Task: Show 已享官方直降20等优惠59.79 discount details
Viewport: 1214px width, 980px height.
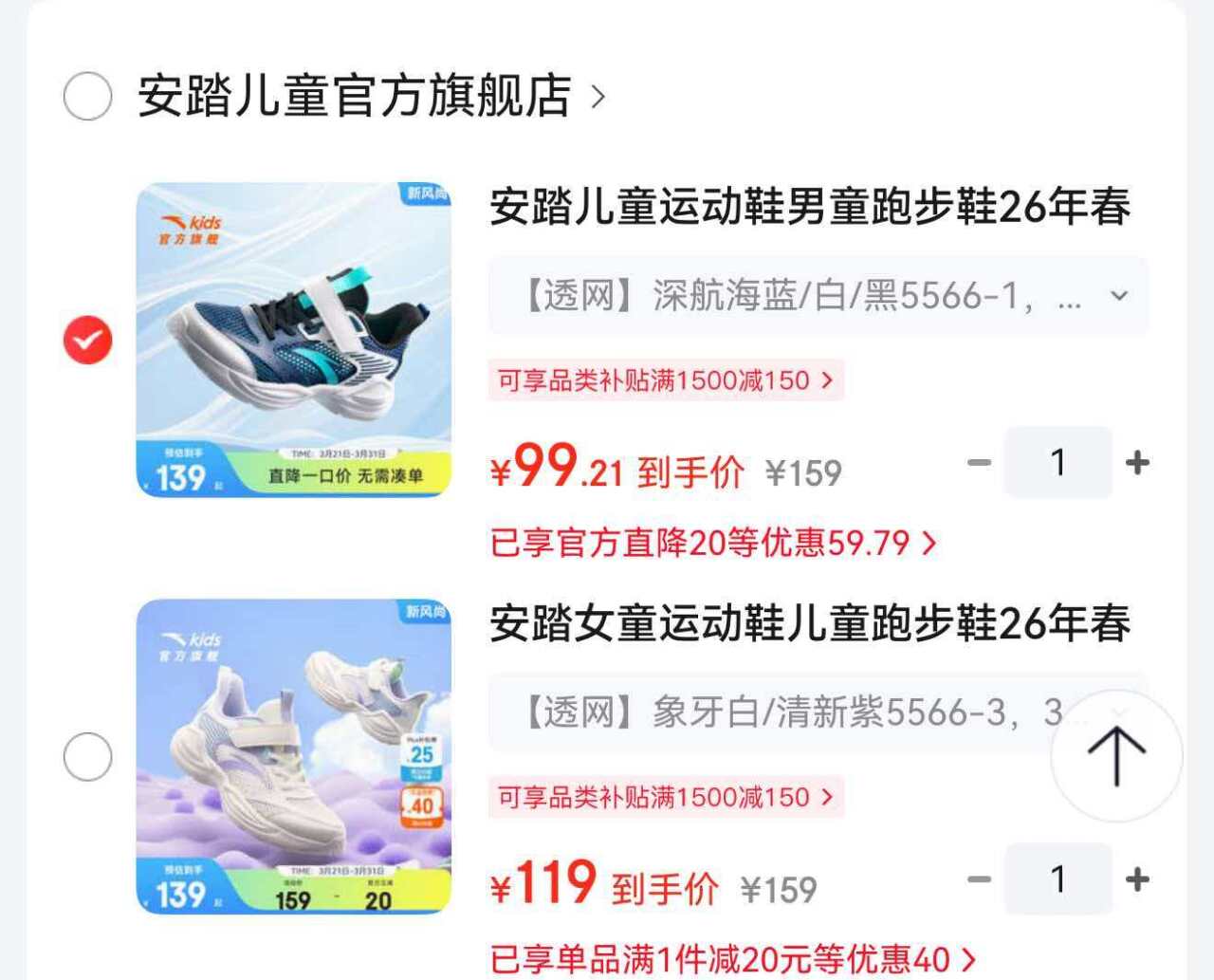Action: tap(713, 543)
